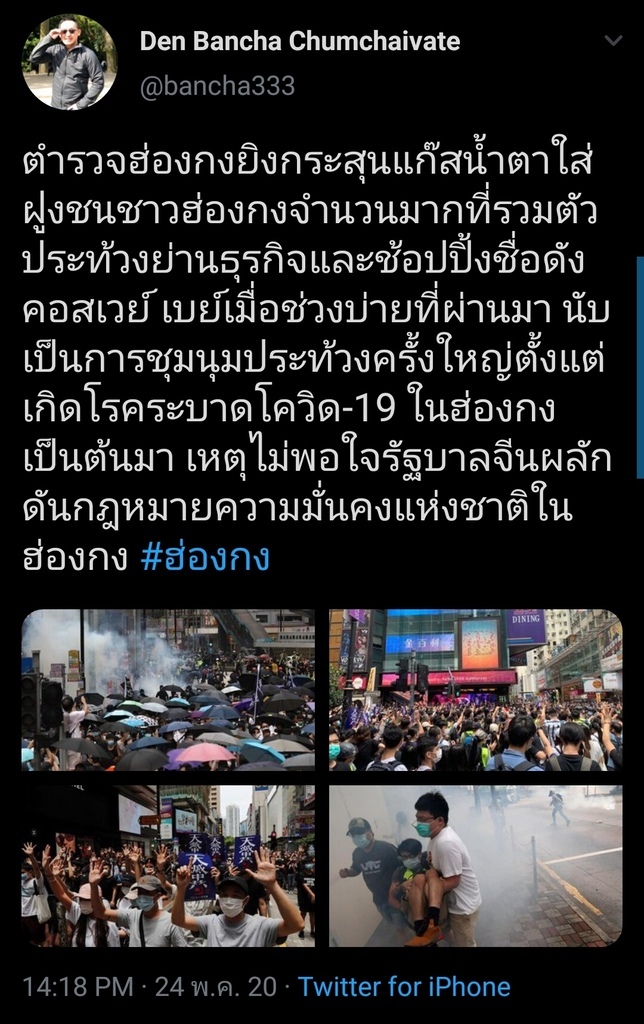Open Den Bancha Chumchaivate's profile picture
The width and height of the screenshot is (644, 1024).
[69, 62]
